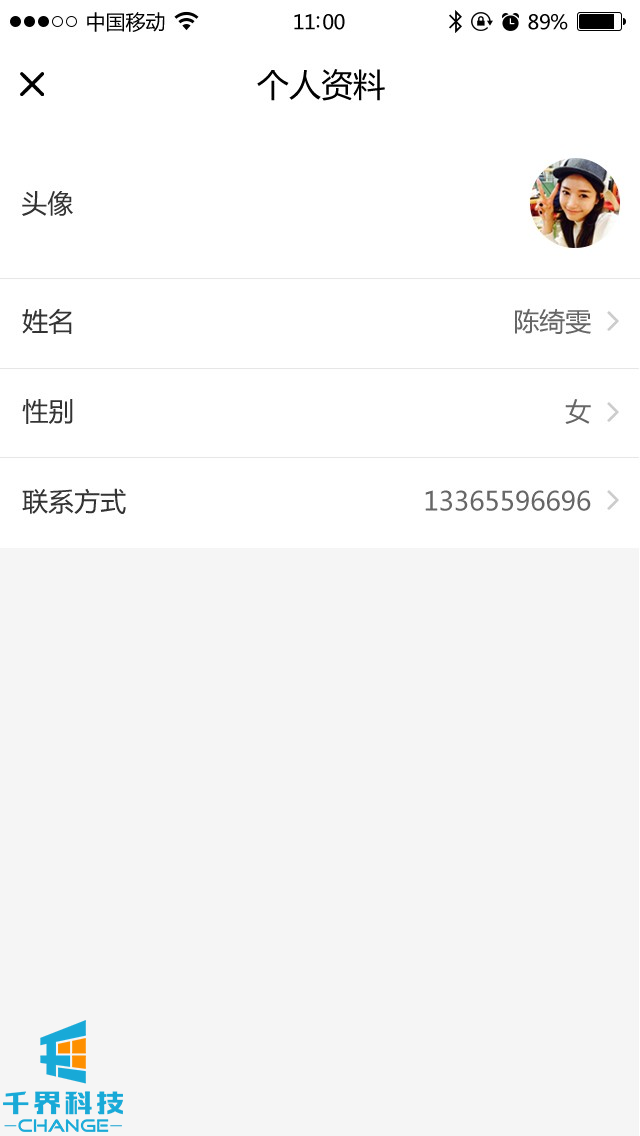Close the 个人资料 page
This screenshot has width=640, height=1136.
[x=32, y=85]
